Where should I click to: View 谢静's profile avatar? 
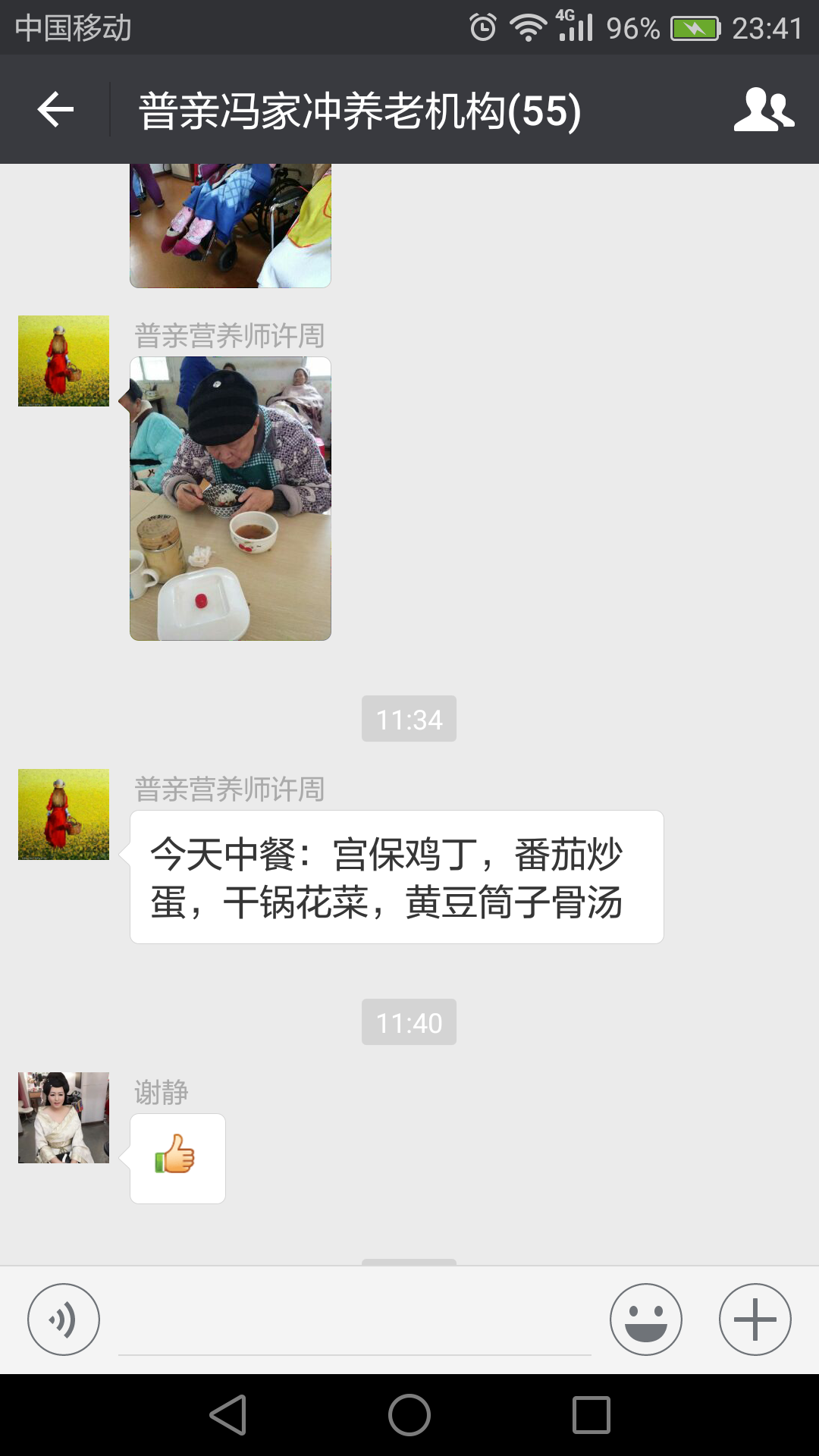pos(64,1118)
